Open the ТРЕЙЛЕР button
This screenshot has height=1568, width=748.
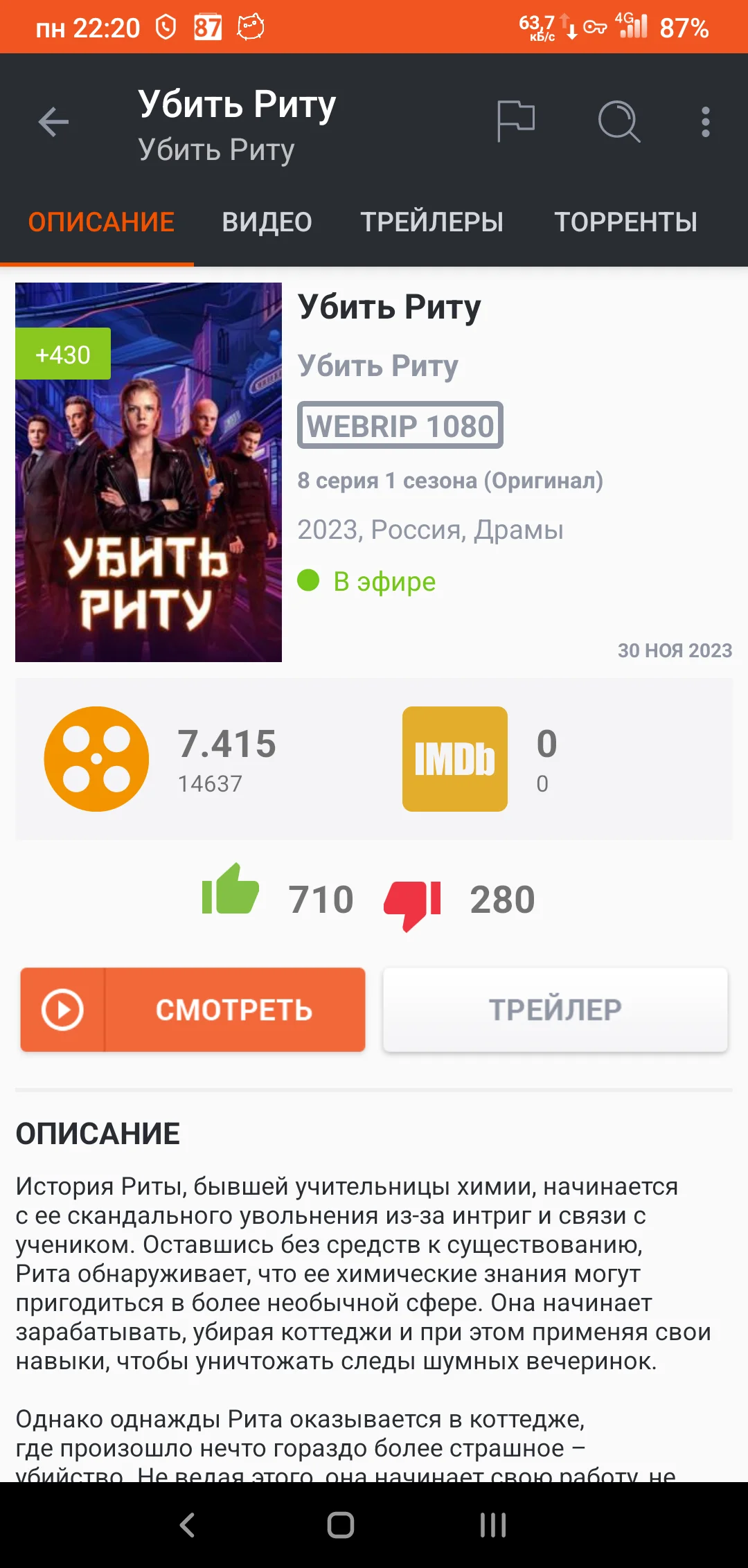(x=555, y=1010)
